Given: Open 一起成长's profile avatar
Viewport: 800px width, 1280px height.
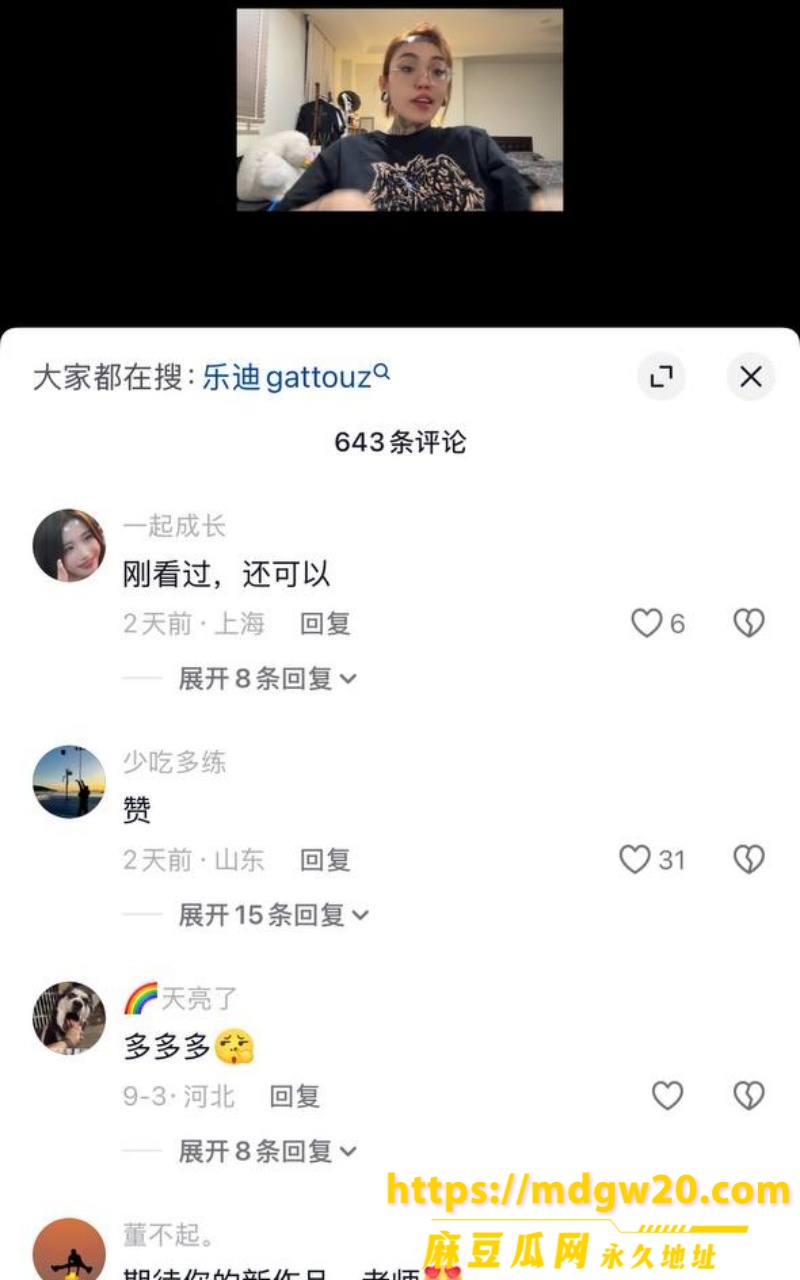Looking at the screenshot, I should [x=69, y=545].
